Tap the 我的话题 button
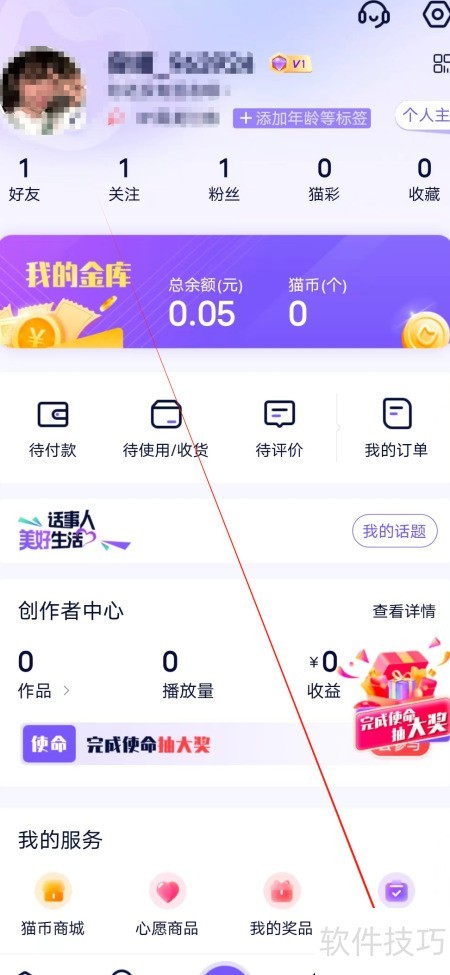 395,532
